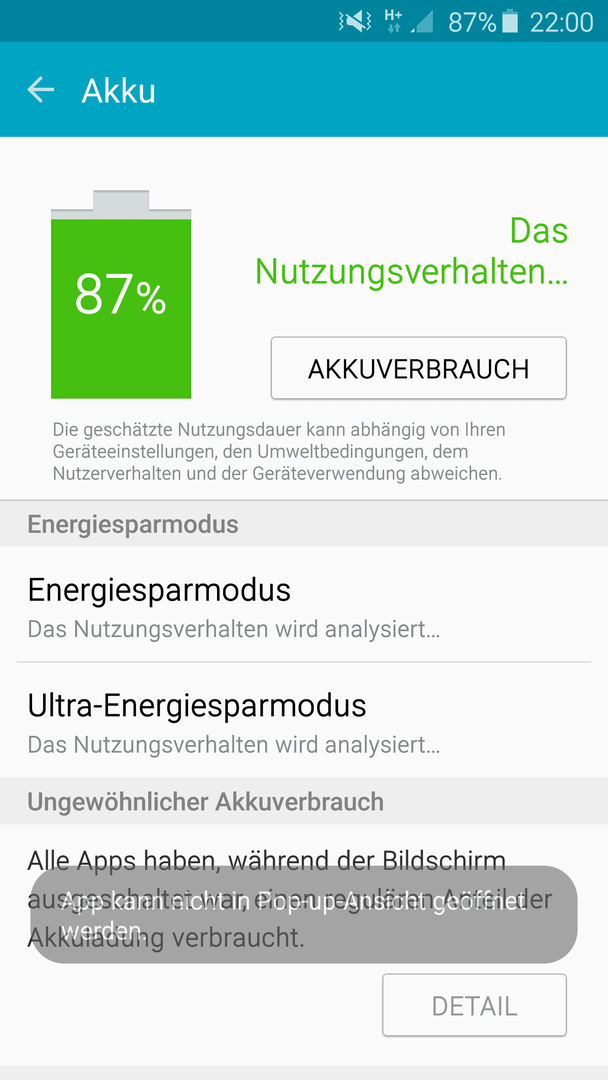This screenshot has height=1080, width=608.
Task: Tap the DETAIL button for abnormal usage
Action: coord(474,1005)
